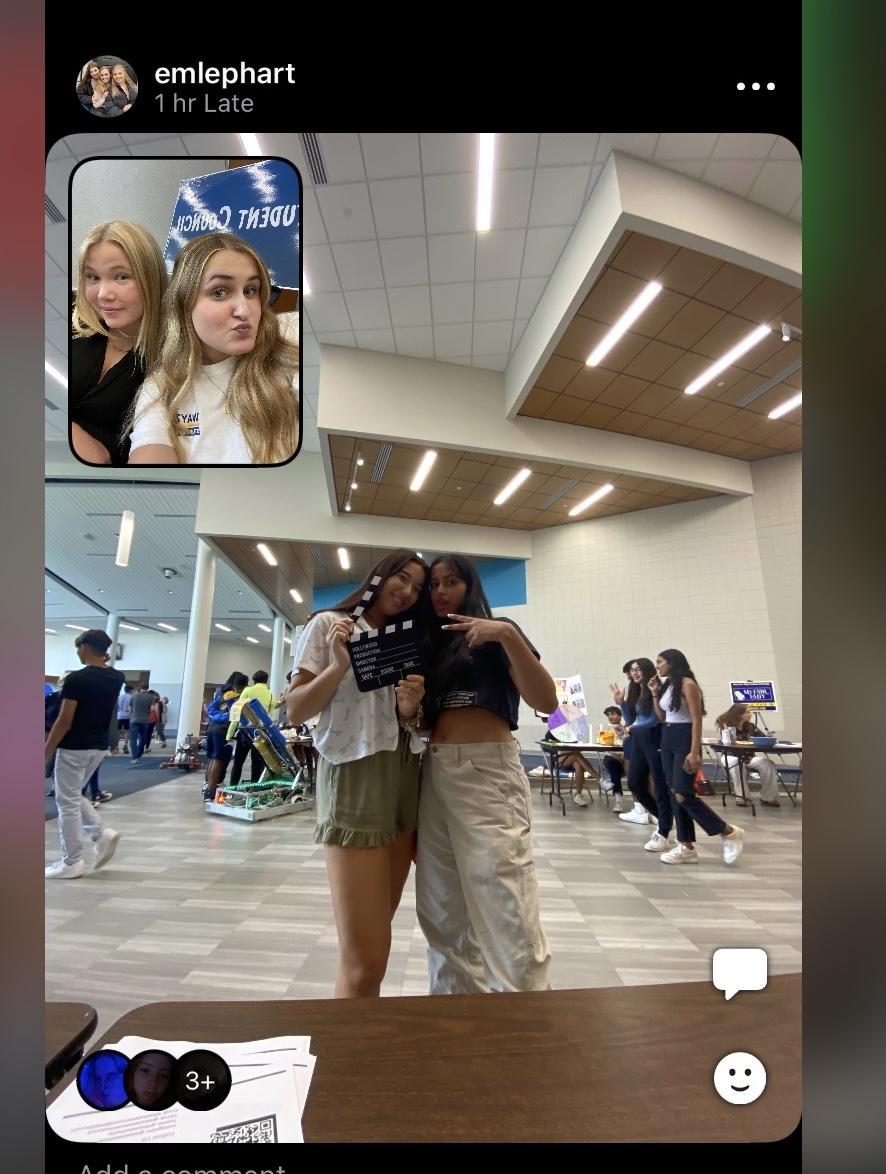The width and height of the screenshot is (886, 1174).
Task: React with the smiley emoji button
Action: coord(740,1078)
